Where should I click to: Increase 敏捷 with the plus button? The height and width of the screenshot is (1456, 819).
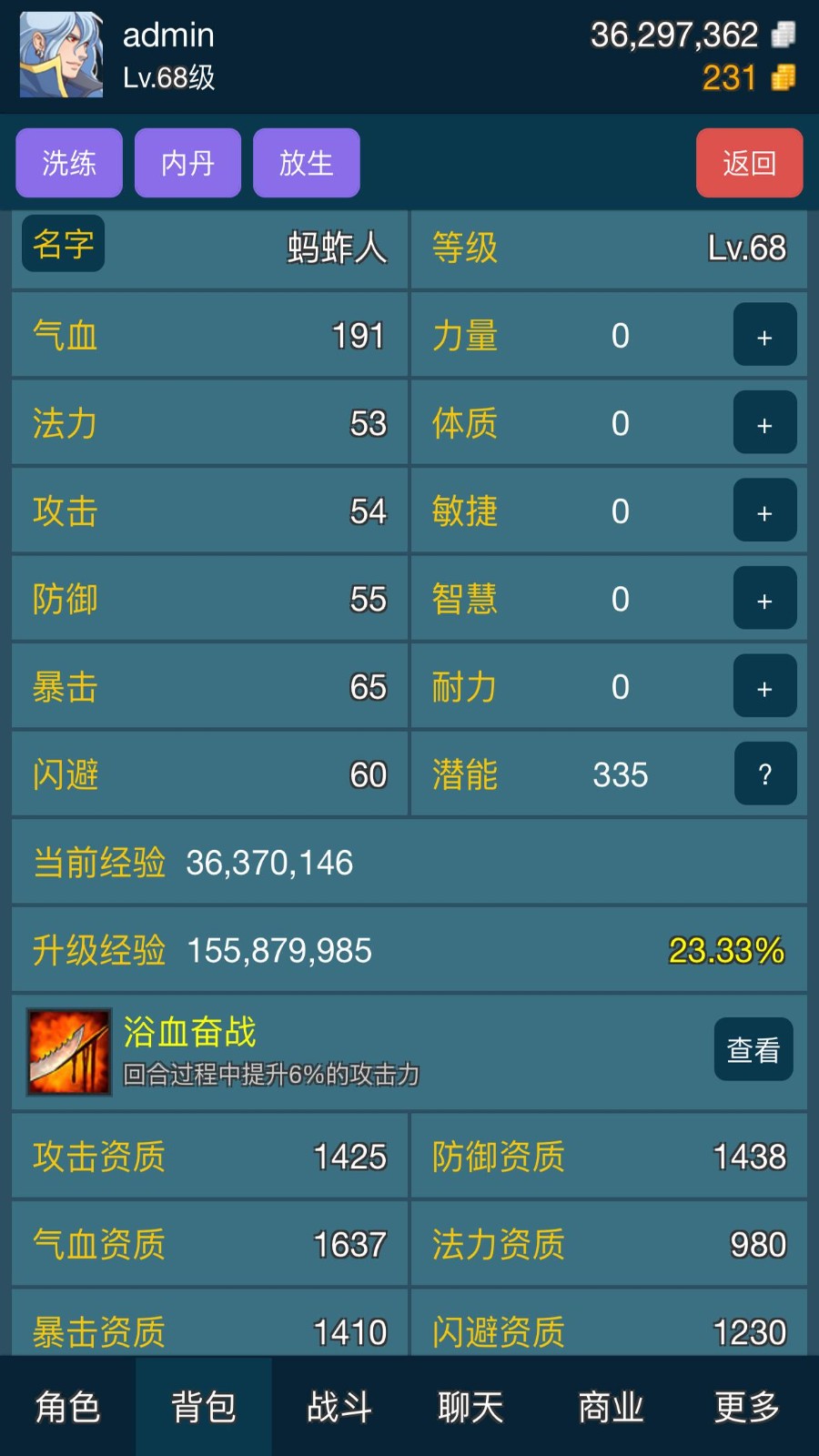coord(764,511)
